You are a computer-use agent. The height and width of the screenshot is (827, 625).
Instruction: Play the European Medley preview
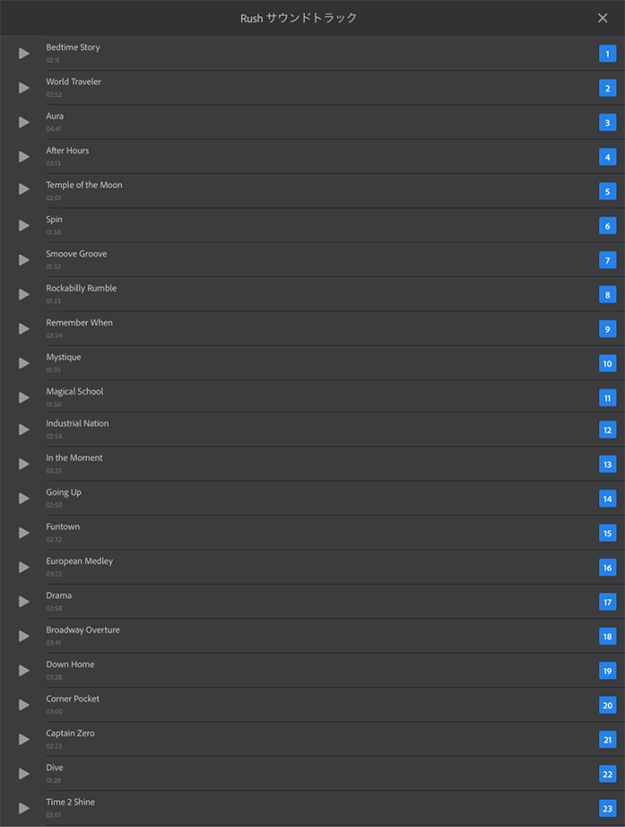click(x=24, y=567)
